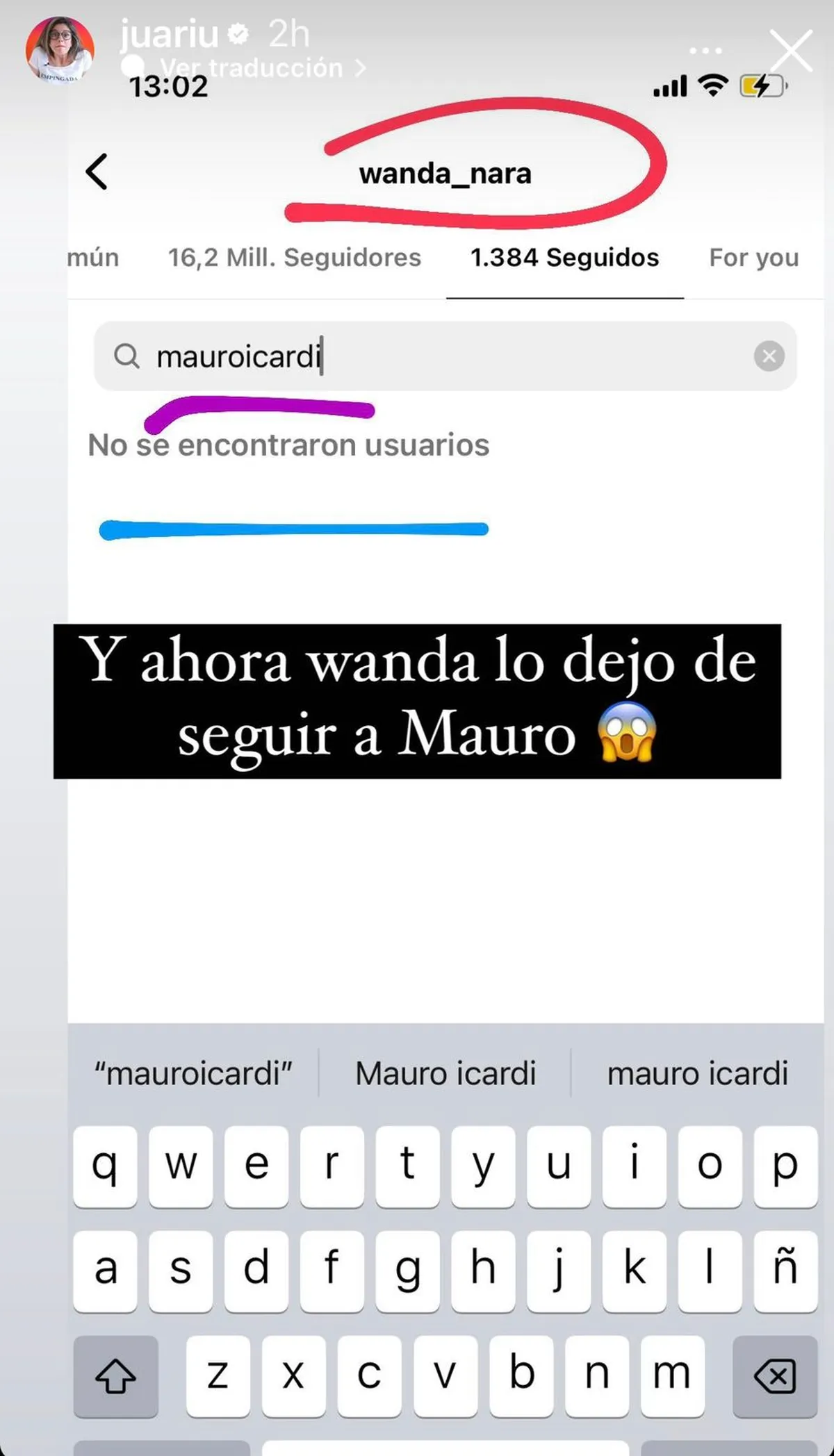Open juariu's profile picture
The width and height of the screenshot is (834, 1456).
pyautogui.click(x=60, y=50)
